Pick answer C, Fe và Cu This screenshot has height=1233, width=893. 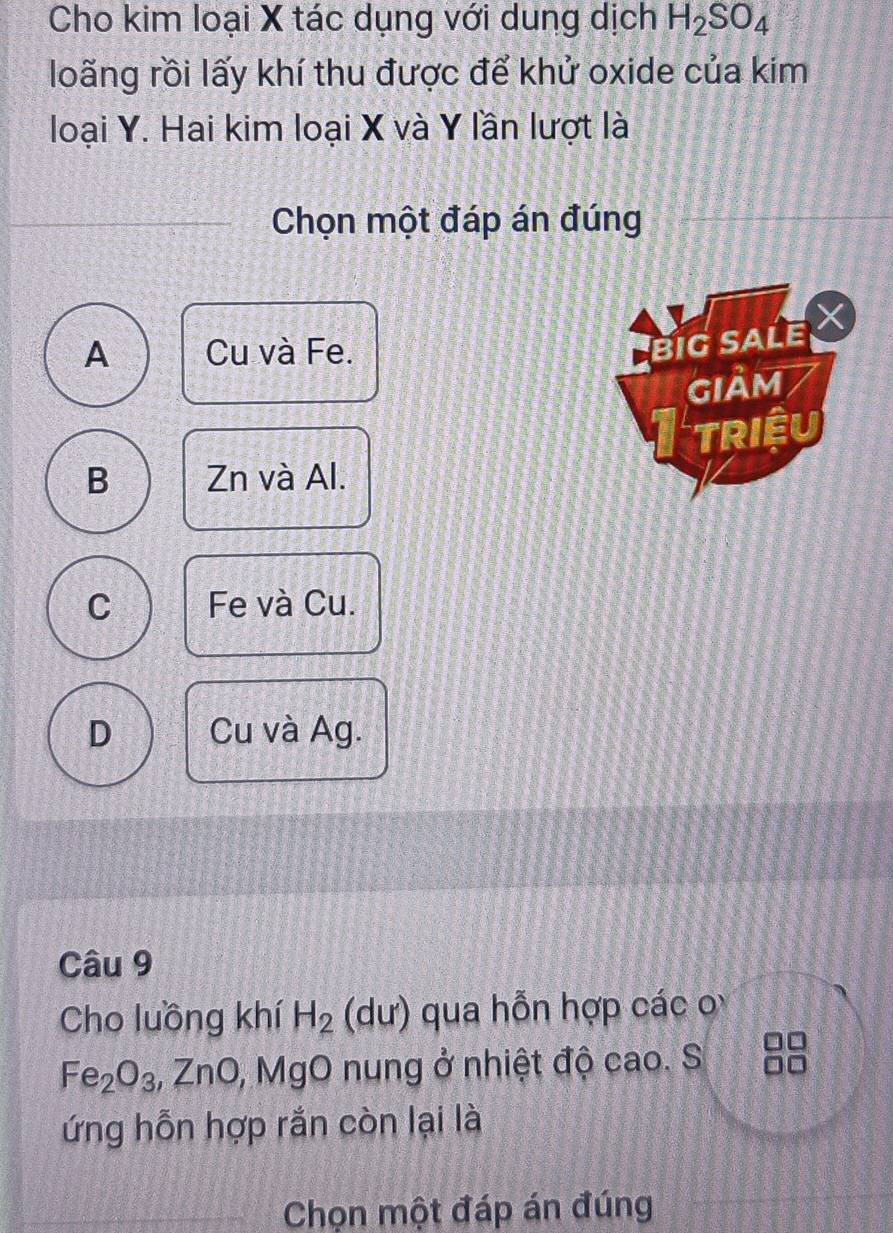click(x=282, y=604)
